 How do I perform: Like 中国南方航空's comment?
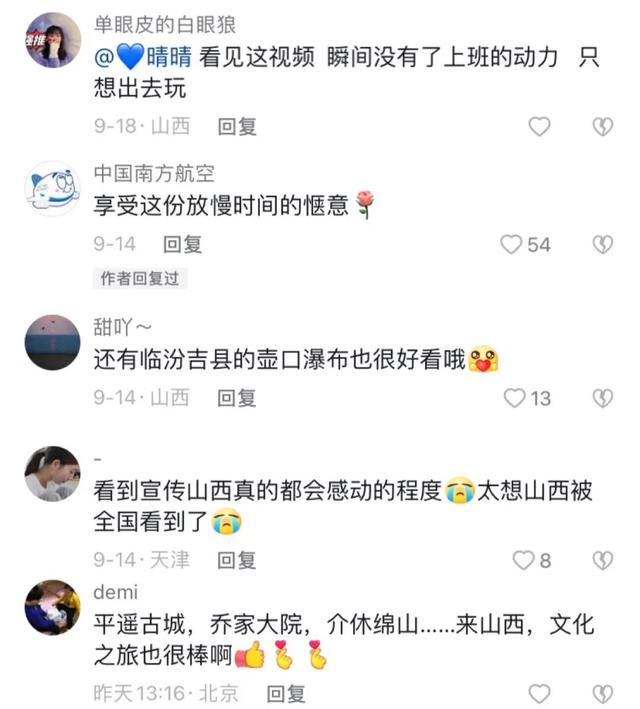click(x=512, y=244)
